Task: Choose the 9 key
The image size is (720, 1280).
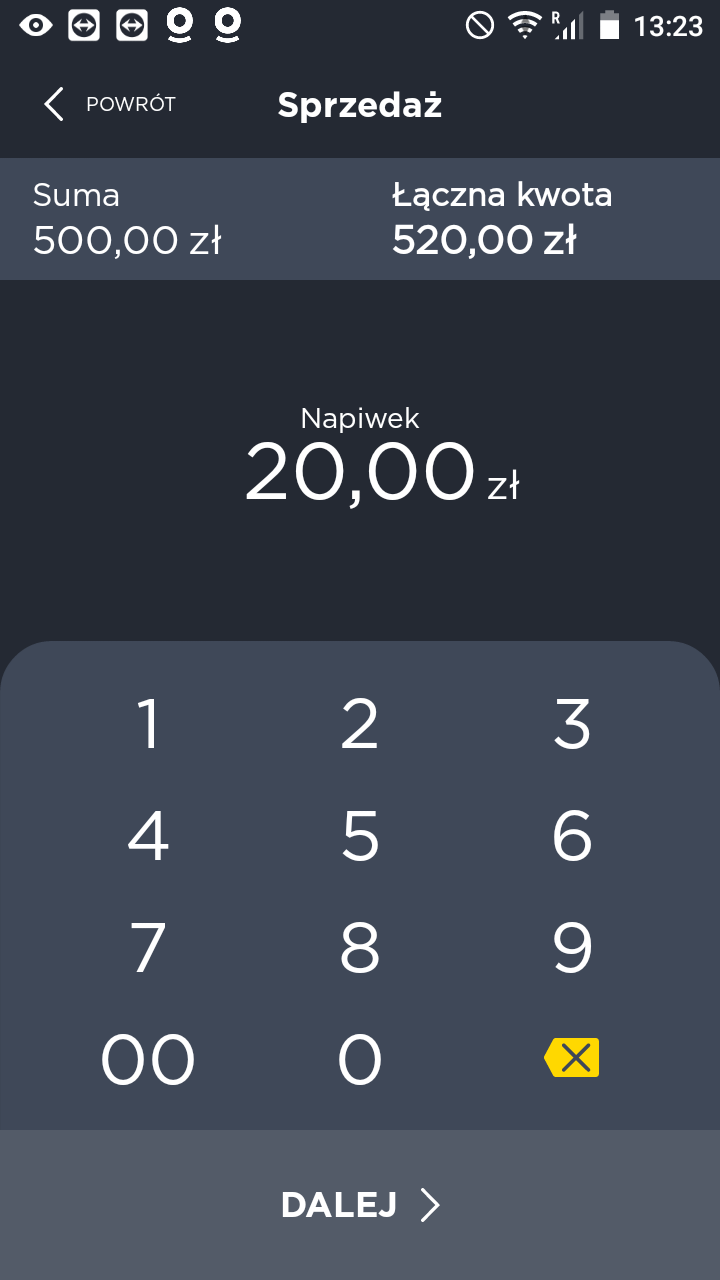Action: 572,948
